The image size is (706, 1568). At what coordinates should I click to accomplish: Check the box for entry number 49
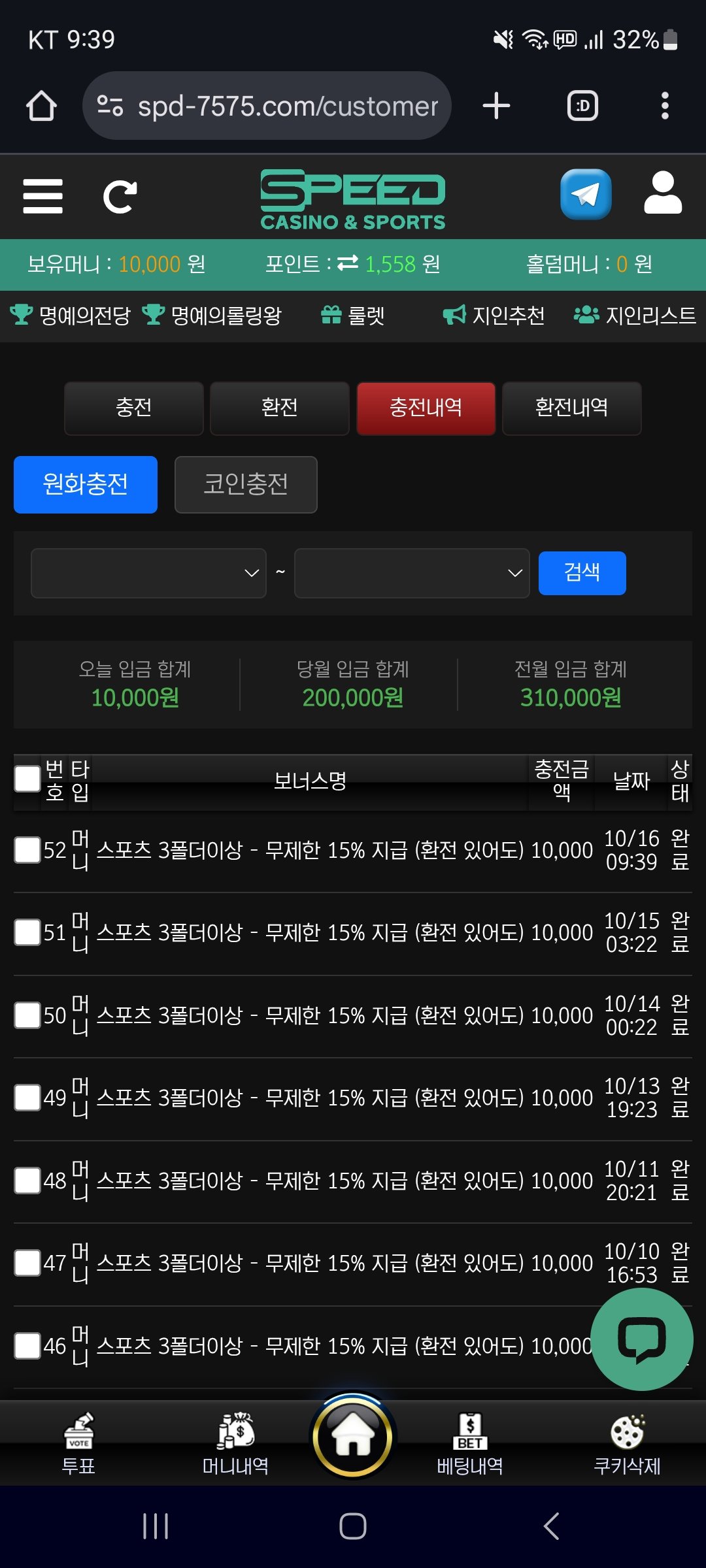click(27, 1098)
